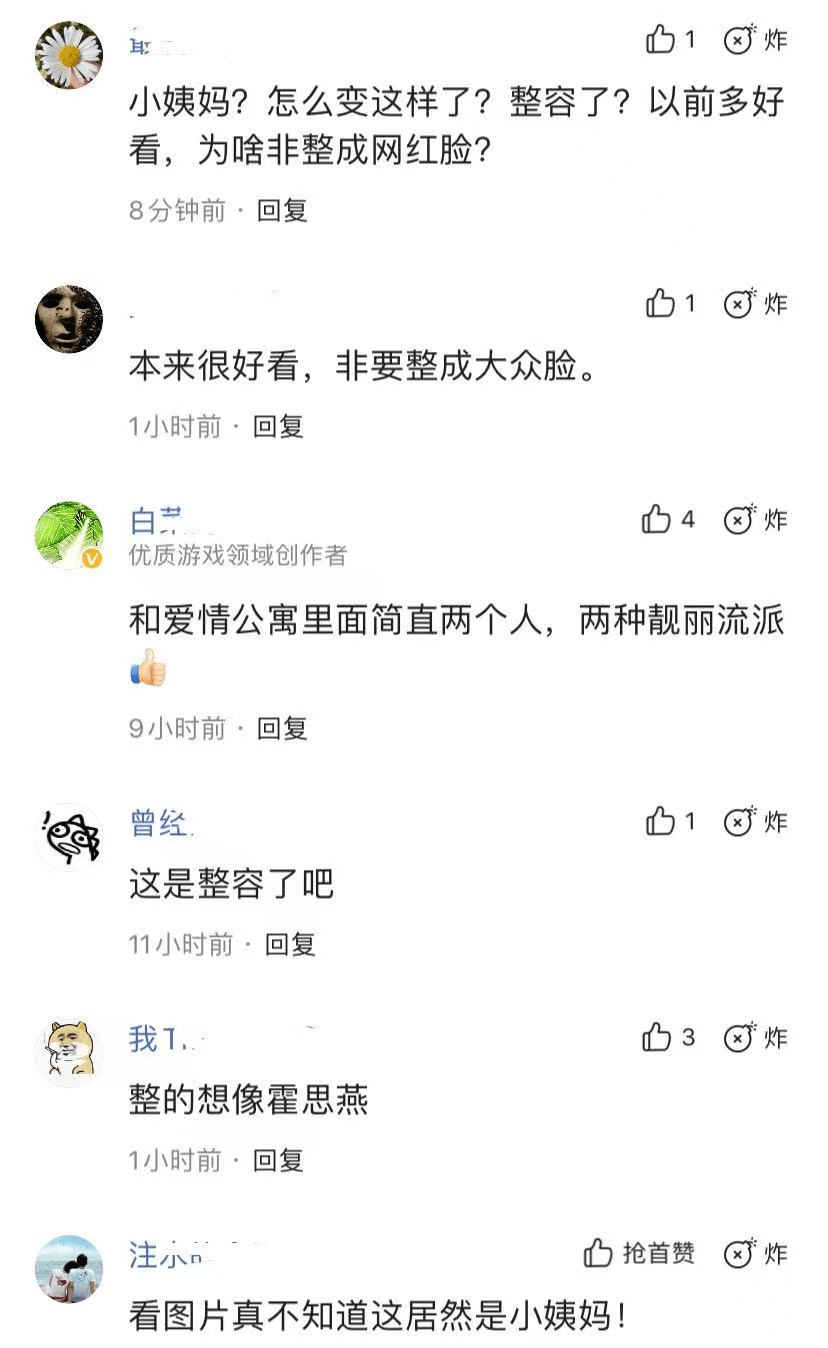Open the daisy avatar of the first commenter
This screenshot has height=1348, width=828.
coord(69,55)
